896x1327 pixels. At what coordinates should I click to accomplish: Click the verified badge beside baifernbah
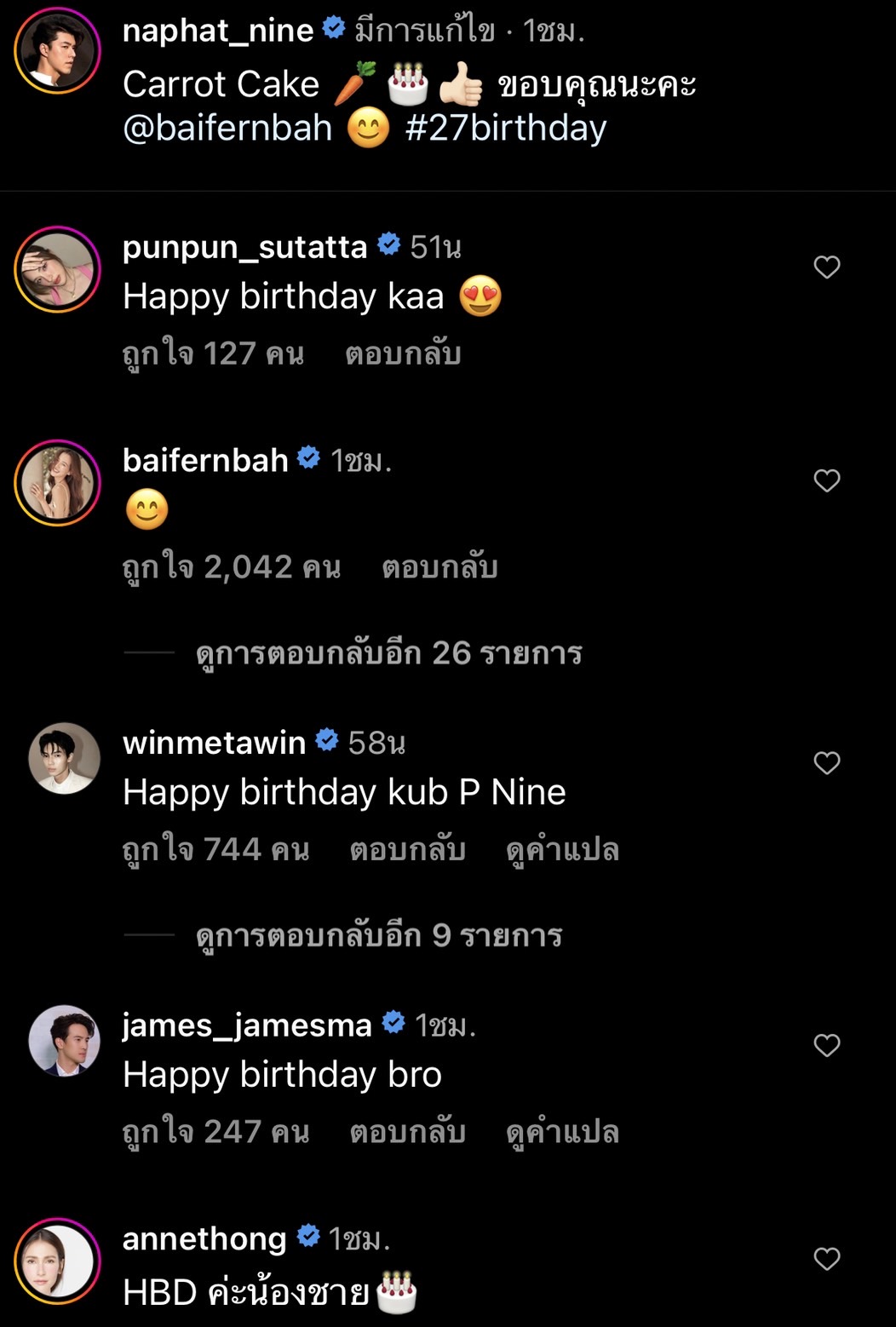[x=307, y=457]
